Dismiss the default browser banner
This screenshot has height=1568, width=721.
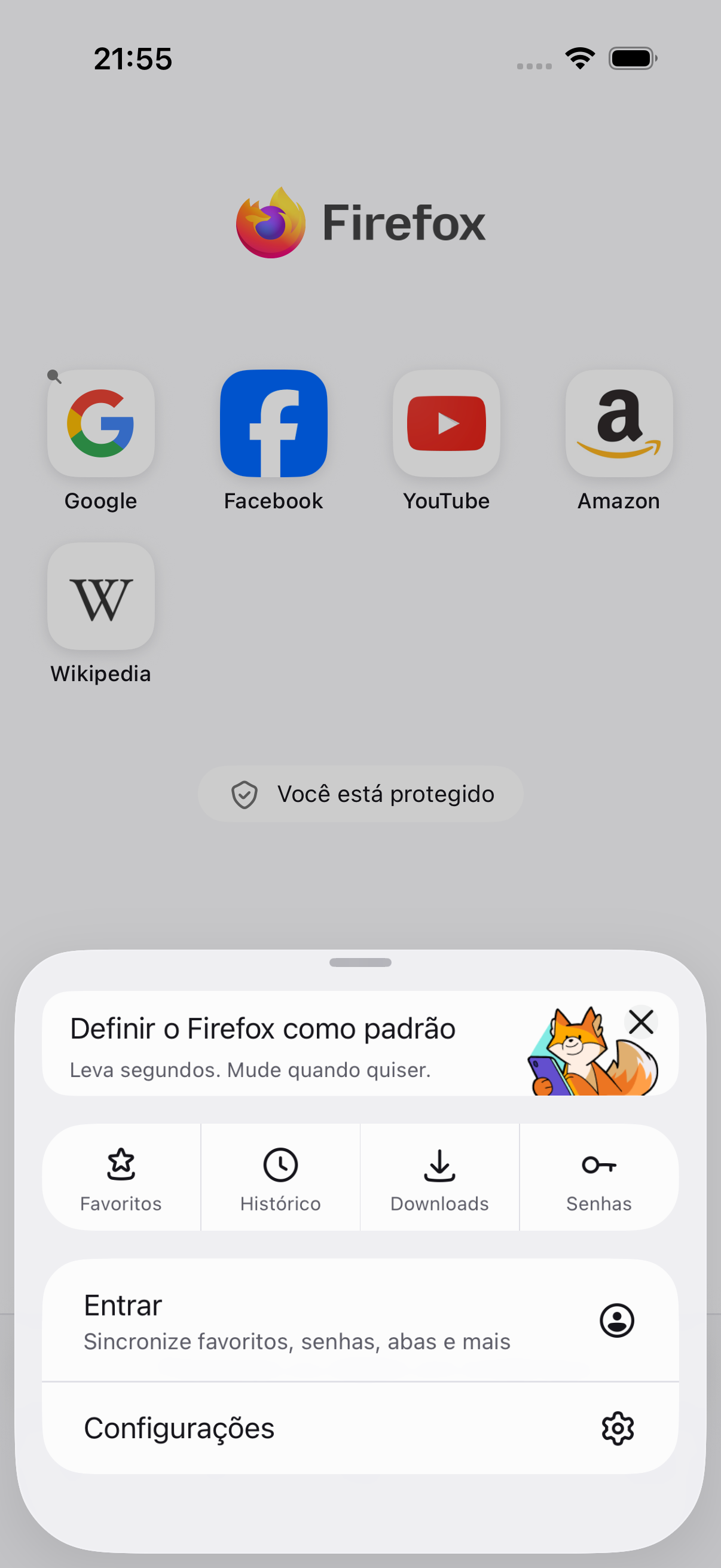point(641,1022)
